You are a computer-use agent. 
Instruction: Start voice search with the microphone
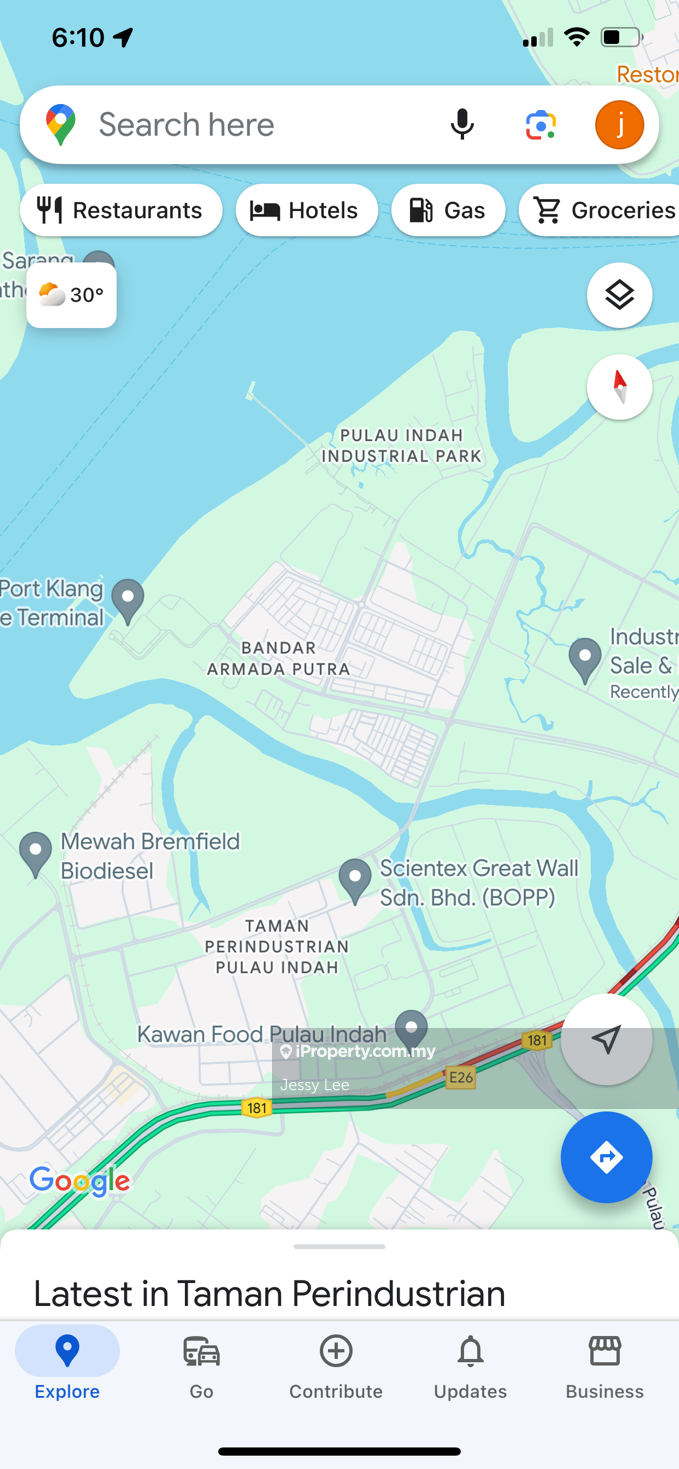pos(462,125)
